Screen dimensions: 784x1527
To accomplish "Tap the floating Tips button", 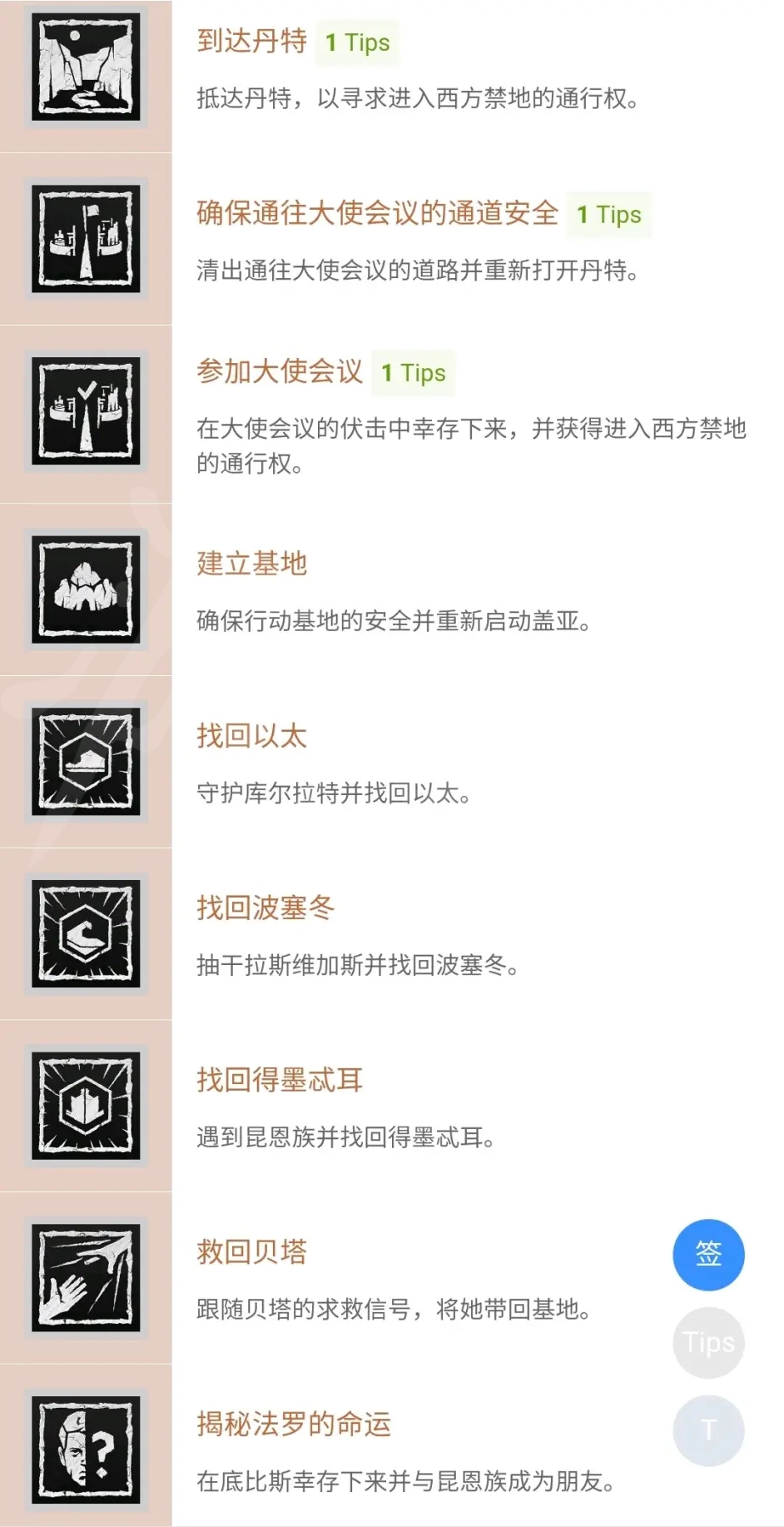I will 708,1342.
